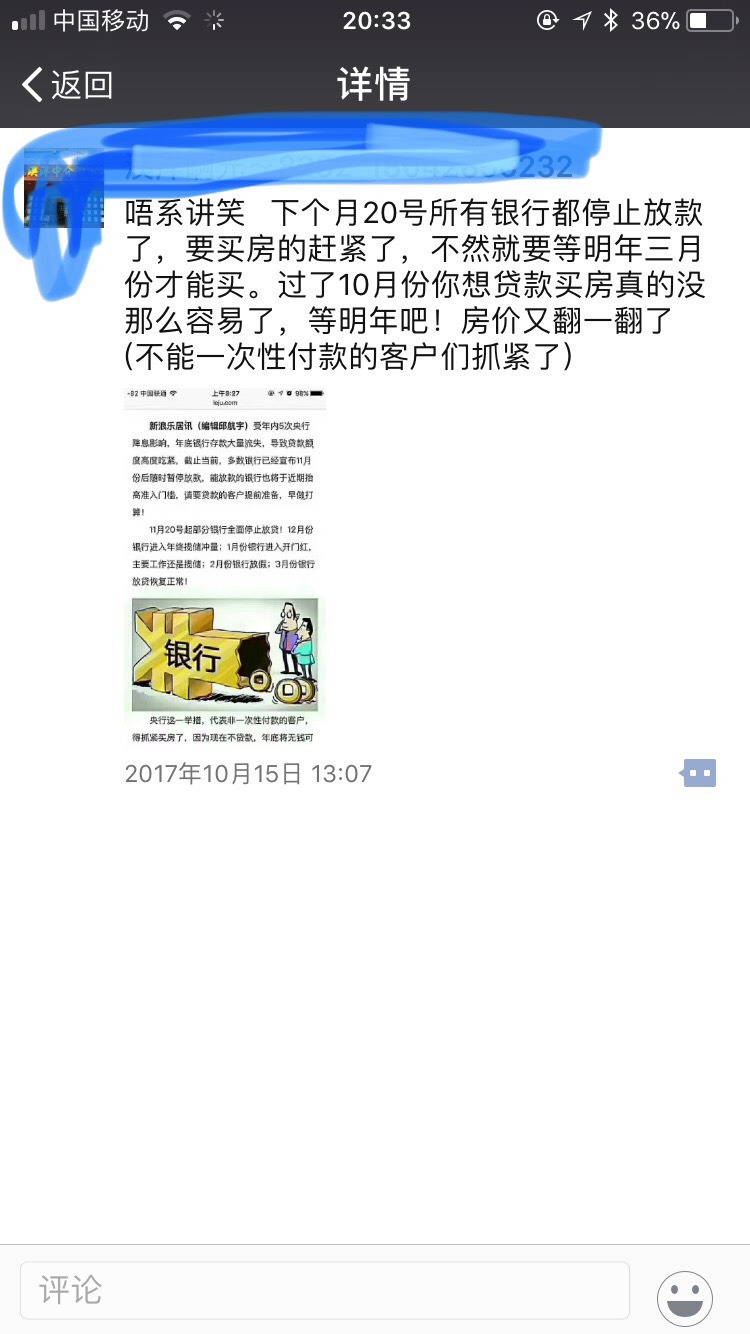The image size is (750, 1334).
Task: Open the poster's profile avatar
Action: coord(64,189)
